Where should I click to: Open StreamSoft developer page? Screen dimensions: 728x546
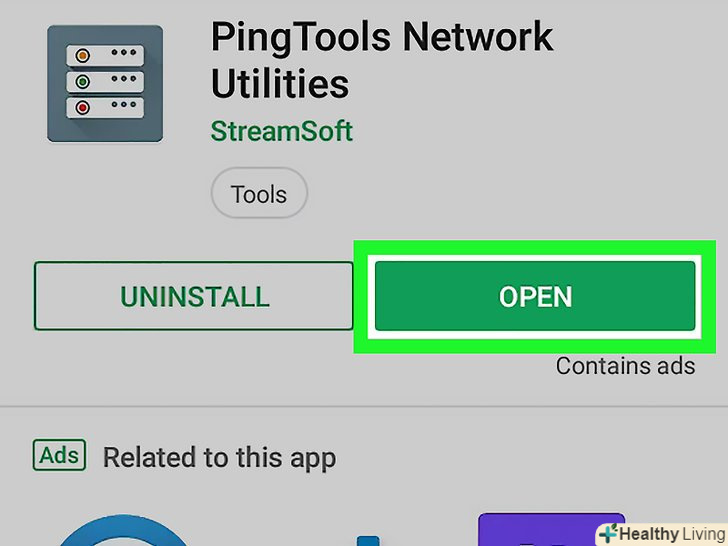pyautogui.click(x=282, y=131)
